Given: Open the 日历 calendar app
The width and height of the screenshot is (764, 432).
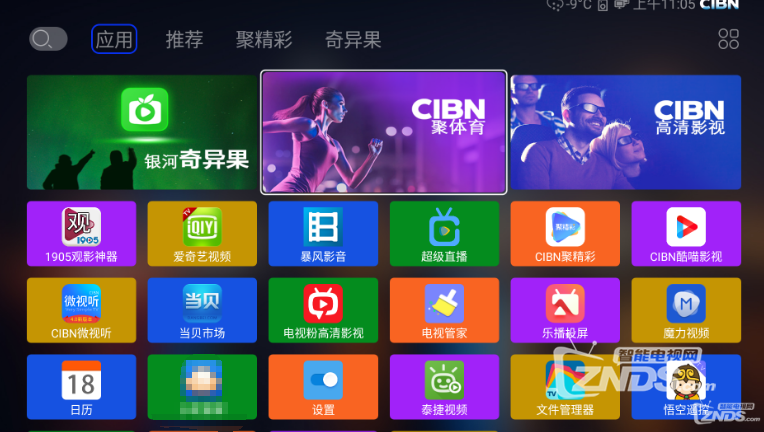Looking at the screenshot, I should pyautogui.click(x=81, y=387).
